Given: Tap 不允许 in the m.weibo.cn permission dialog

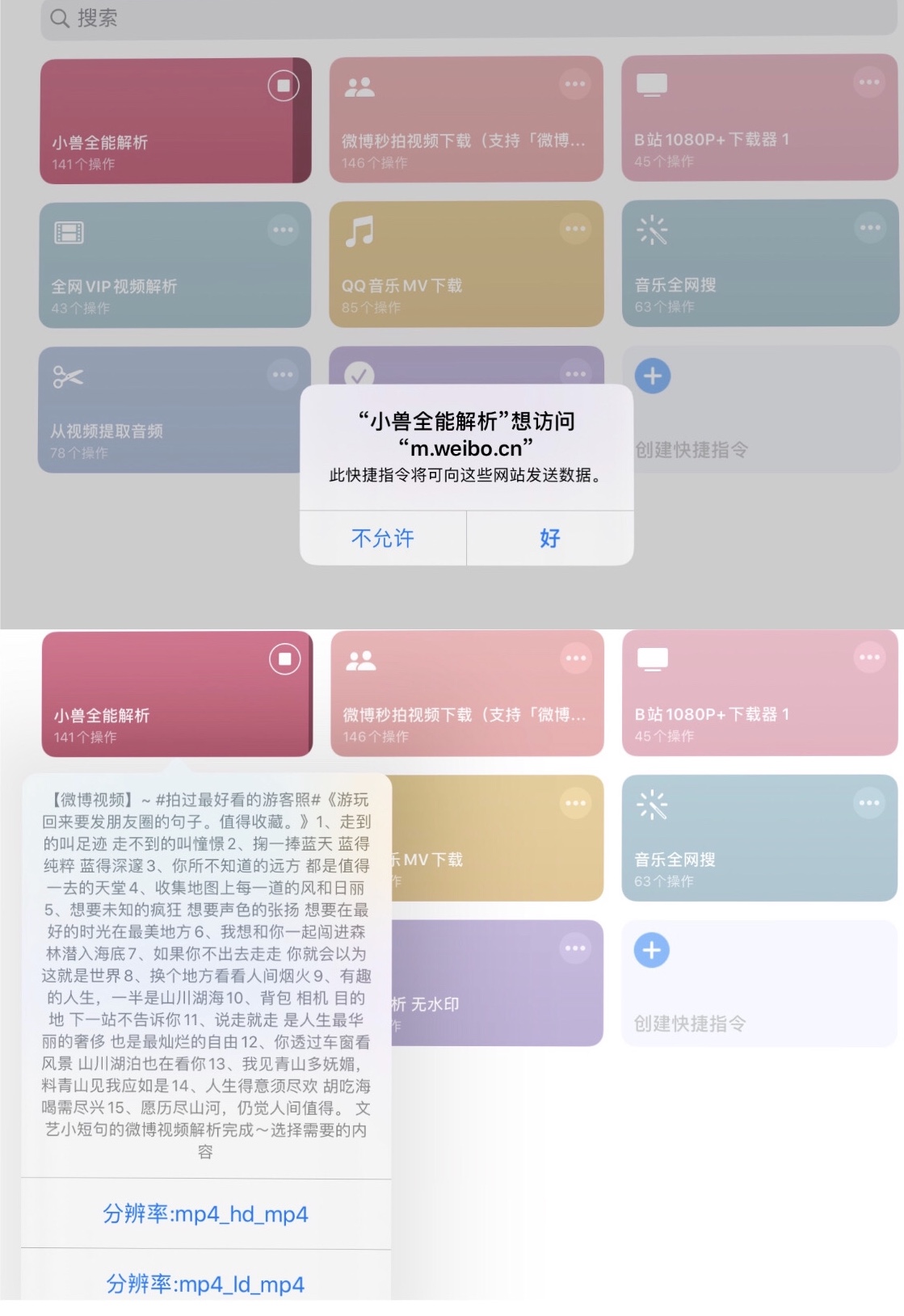Looking at the screenshot, I should click(x=383, y=538).
